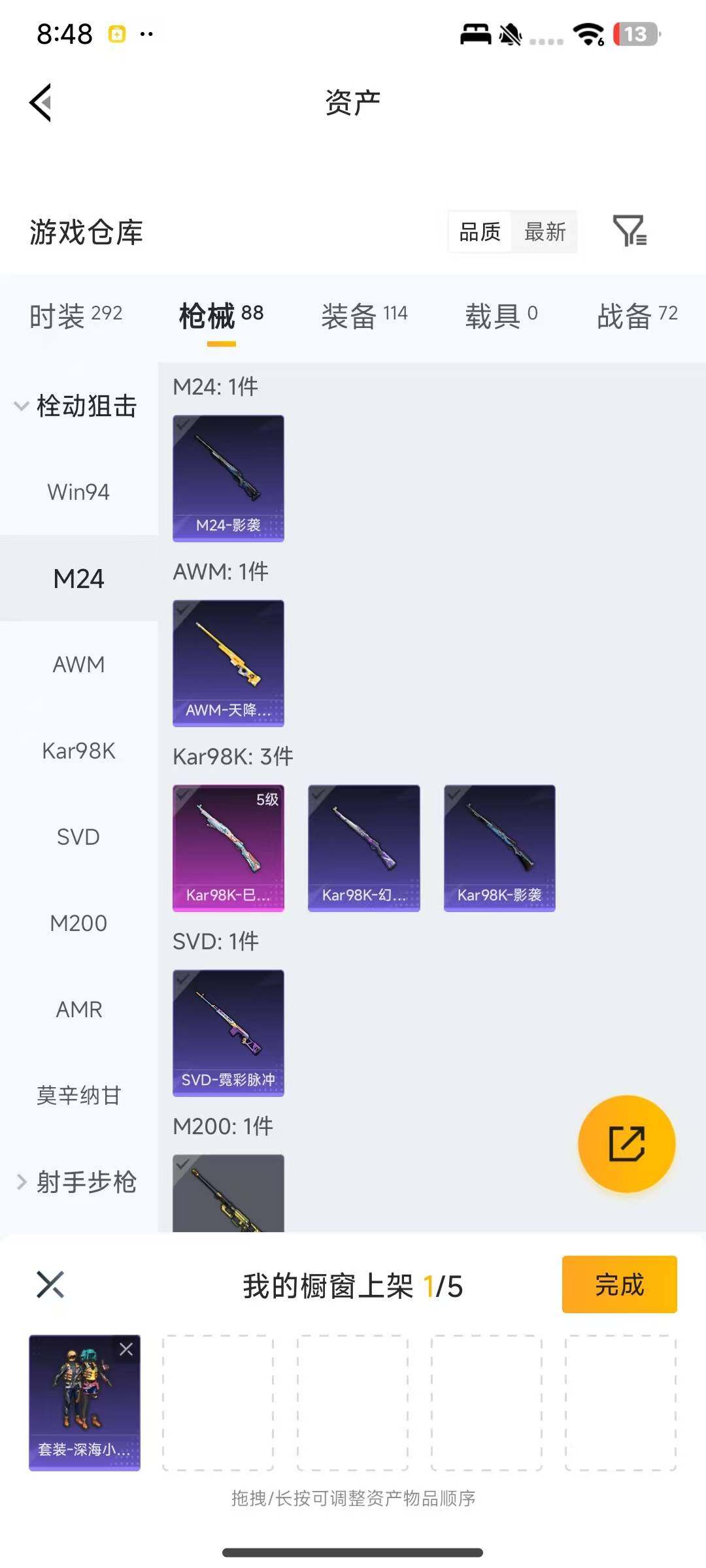The image size is (706, 1568).
Task: Toggle sorting to 最新
Action: pos(545,232)
